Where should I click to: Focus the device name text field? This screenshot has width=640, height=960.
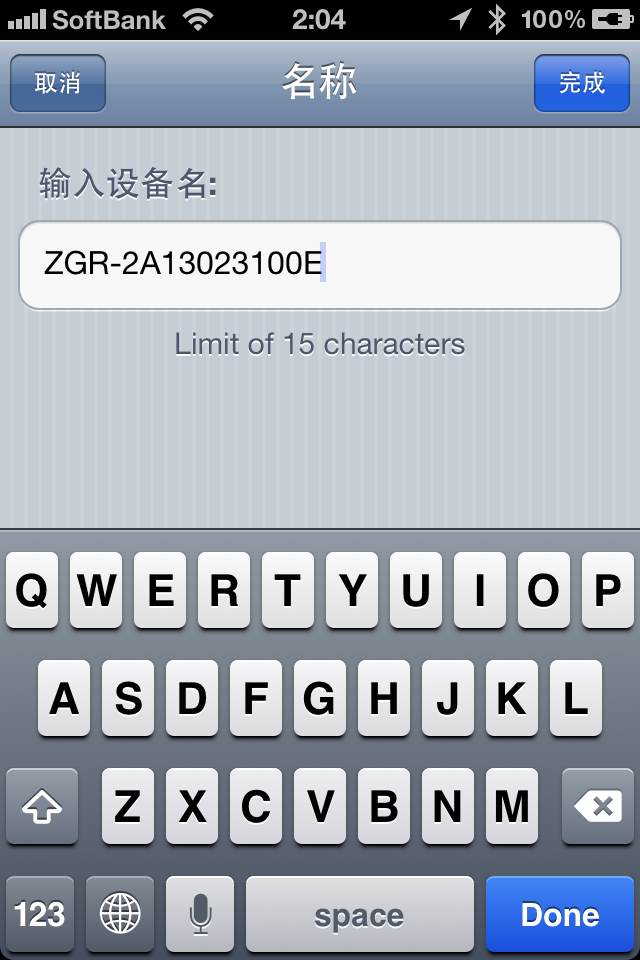(320, 265)
